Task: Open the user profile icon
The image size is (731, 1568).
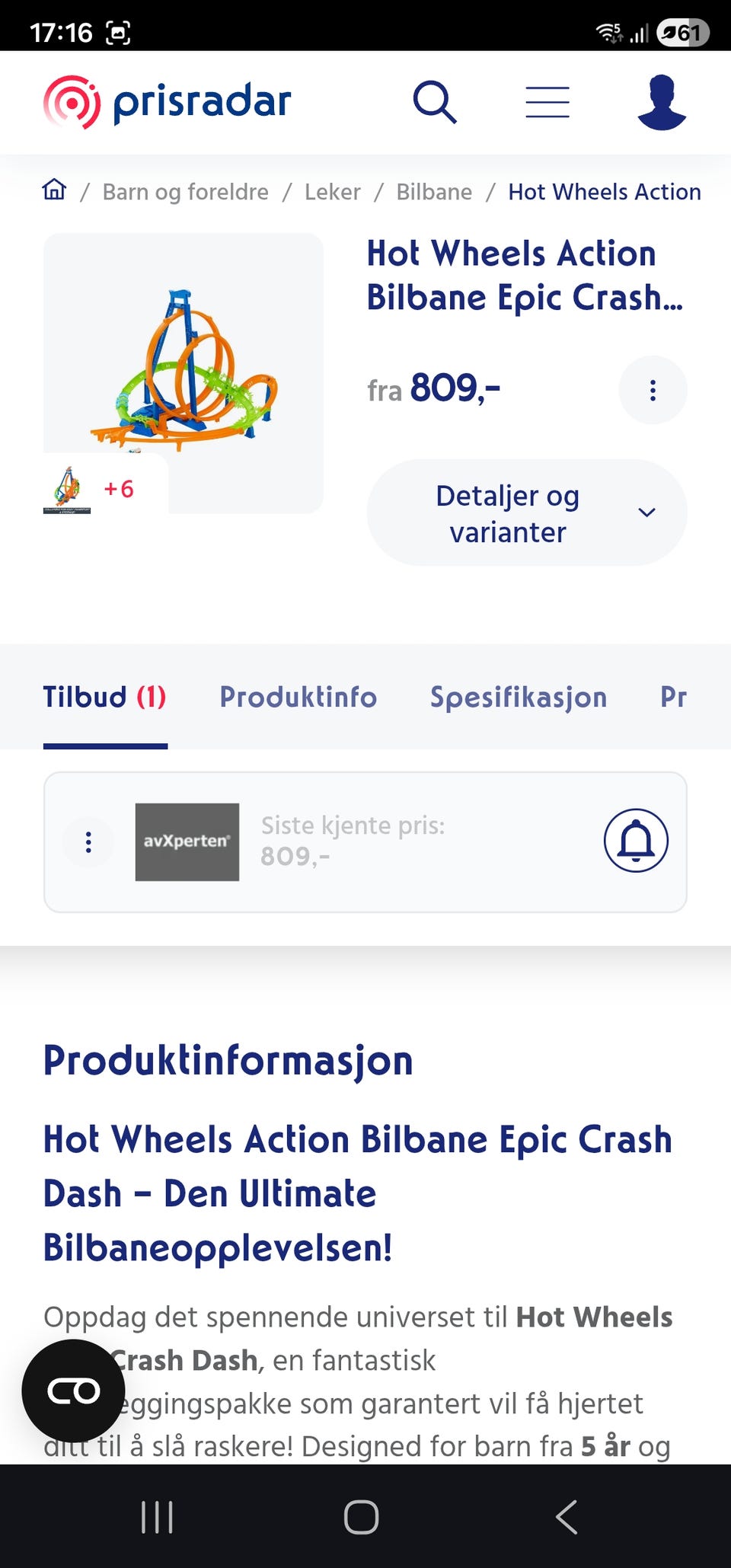Action: coord(662,102)
